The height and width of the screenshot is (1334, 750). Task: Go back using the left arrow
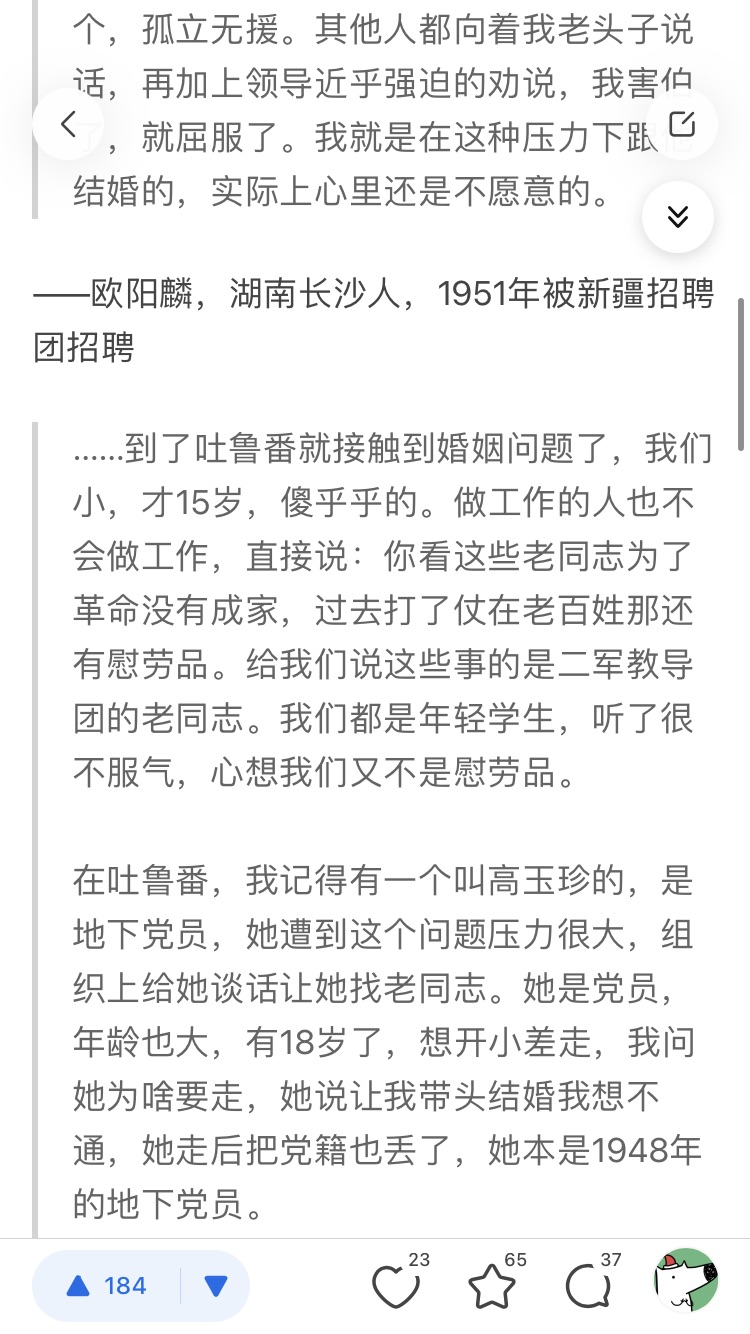(x=68, y=124)
